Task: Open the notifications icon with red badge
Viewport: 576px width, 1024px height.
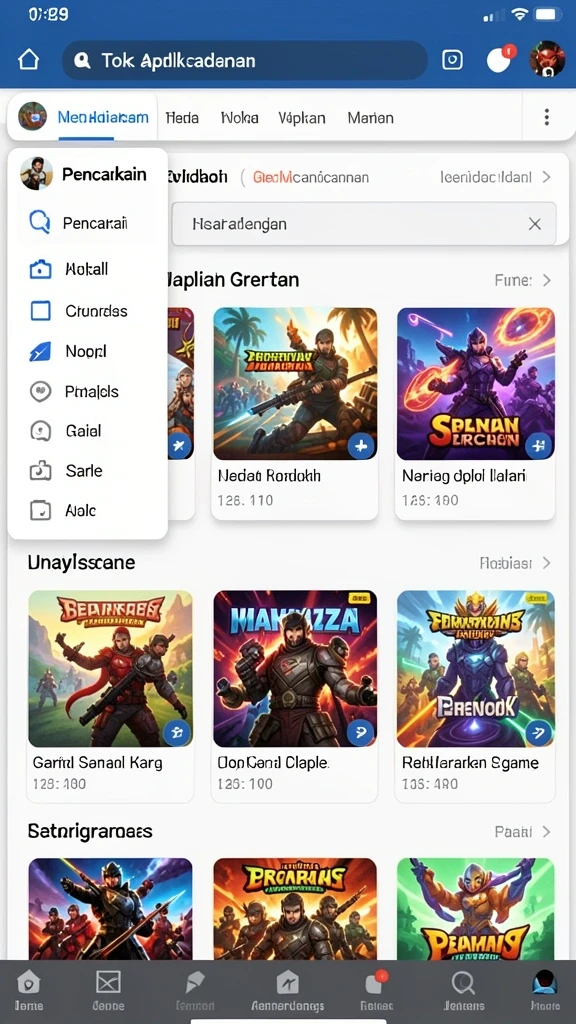Action: point(500,59)
